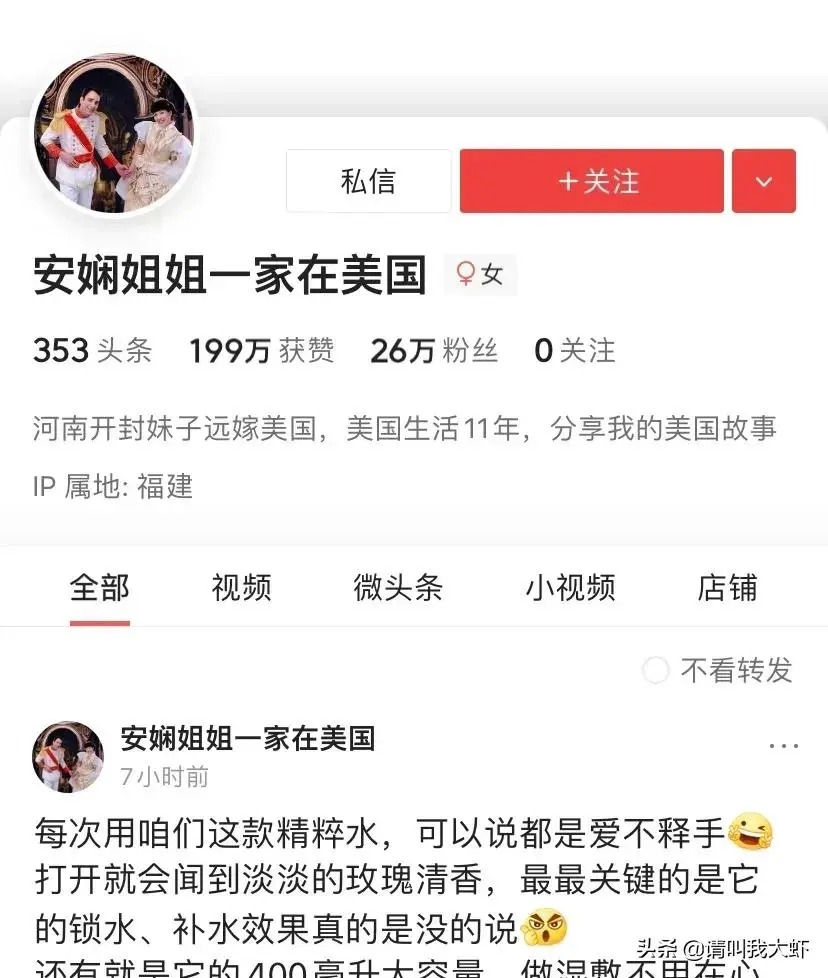
Task: Switch to the 小视频 tab
Action: point(570,587)
